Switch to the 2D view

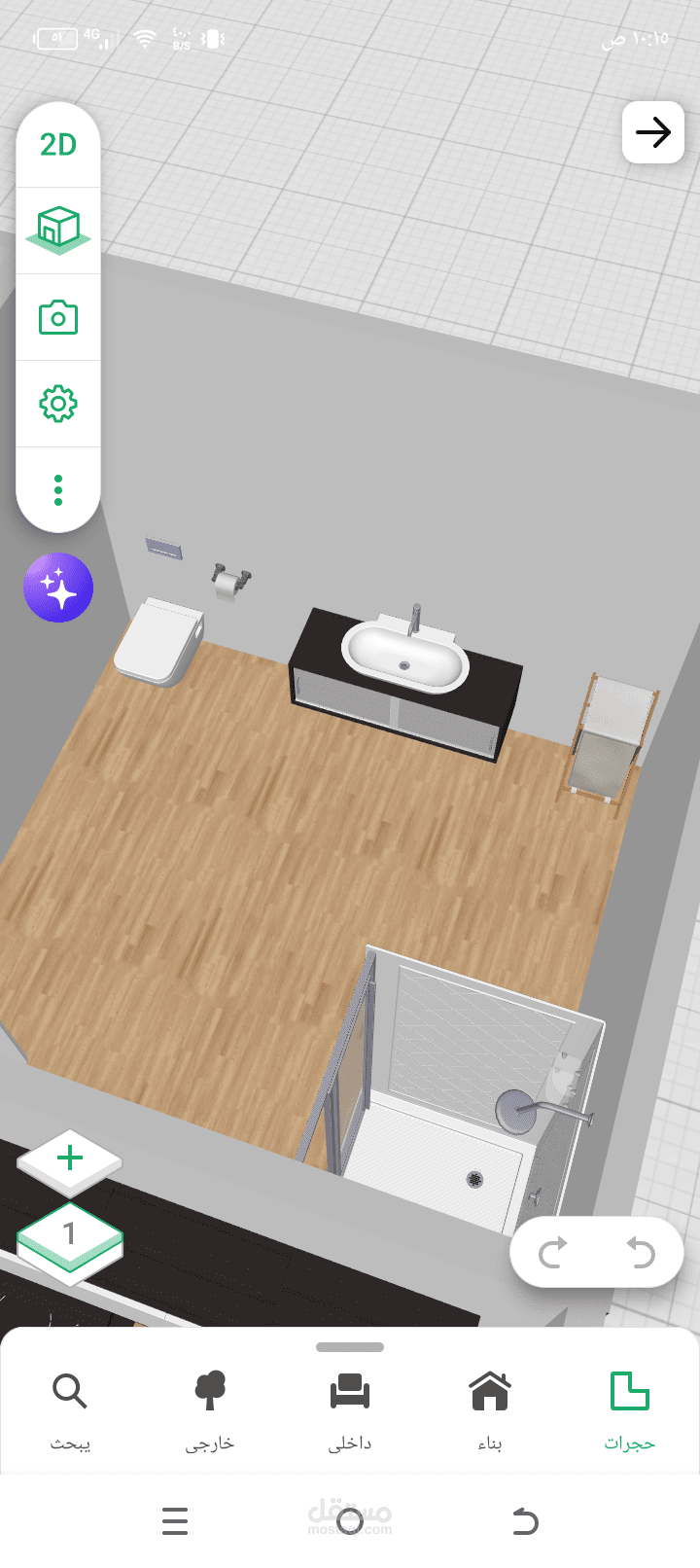(58, 145)
